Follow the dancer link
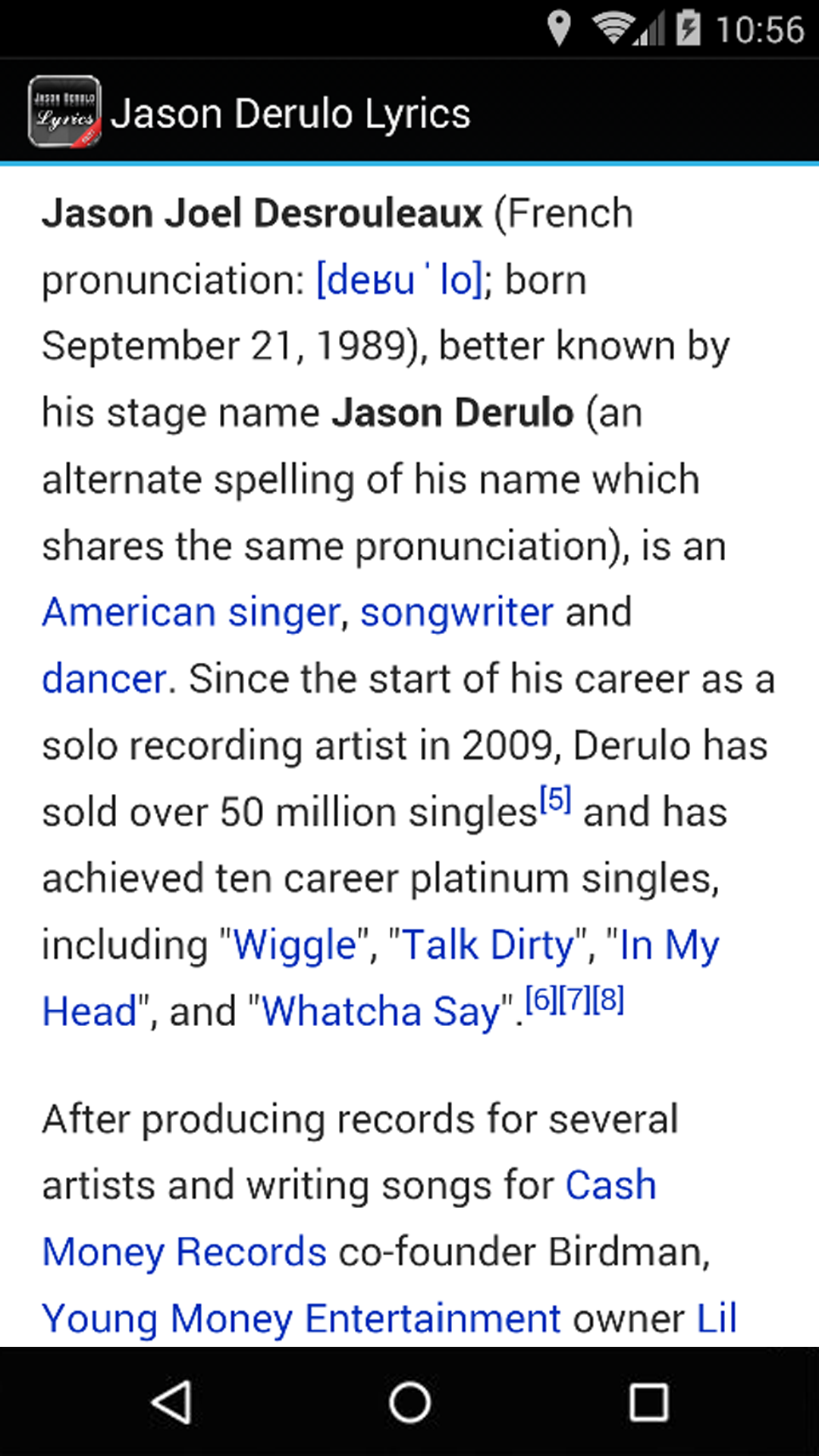 point(104,679)
